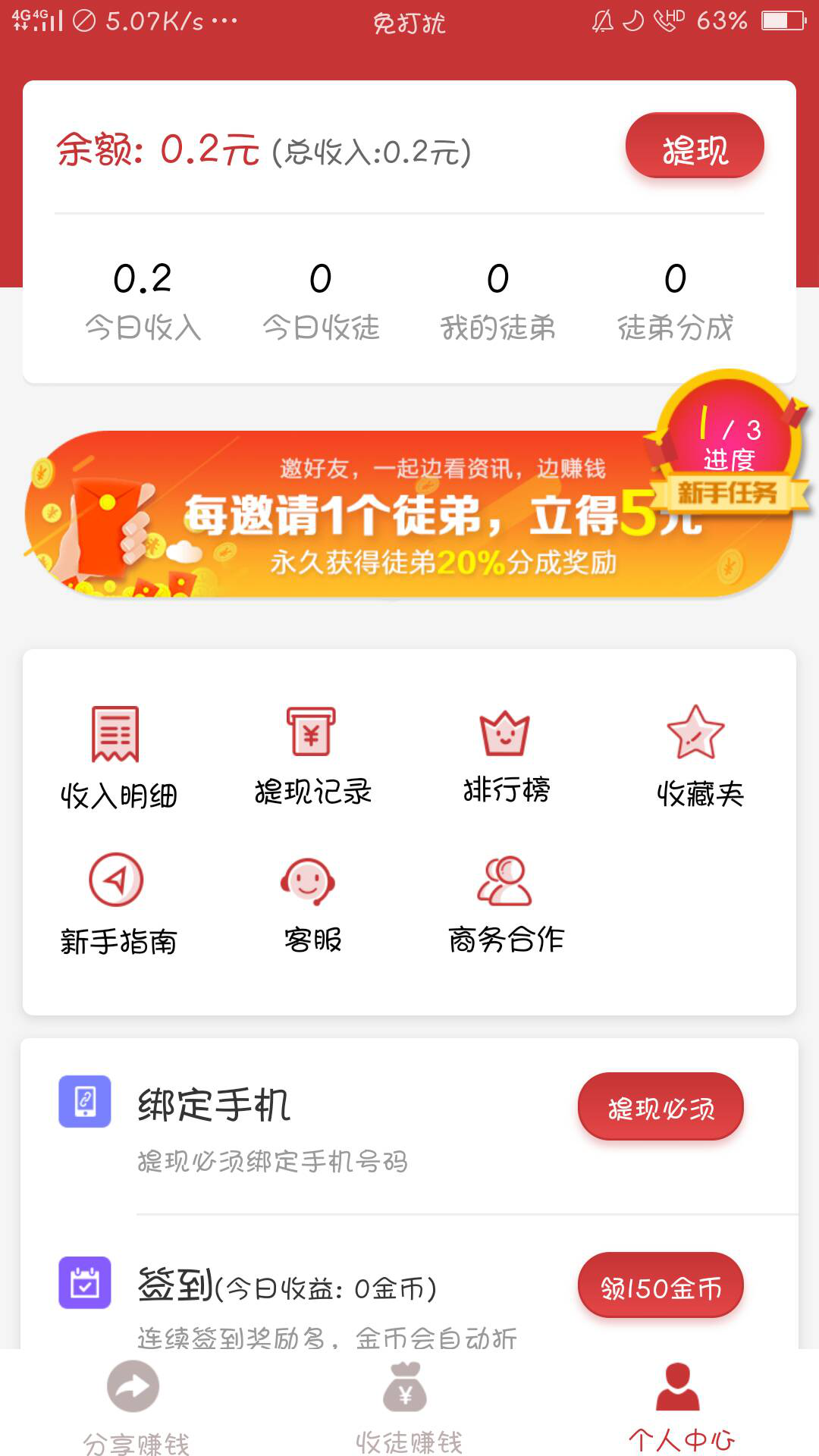
Task: View 今日收入 stat of 0.2
Action: [x=144, y=300]
